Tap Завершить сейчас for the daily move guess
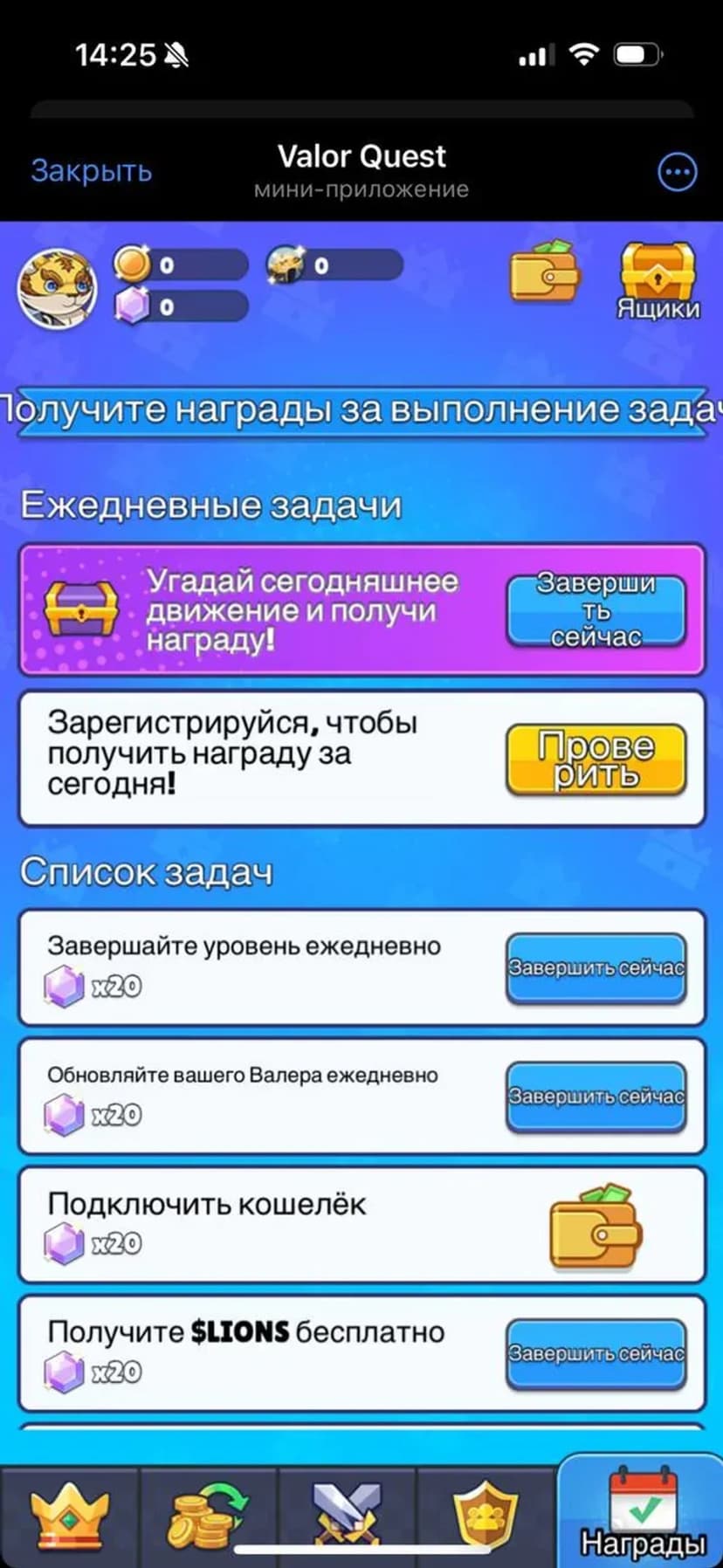 596,610
